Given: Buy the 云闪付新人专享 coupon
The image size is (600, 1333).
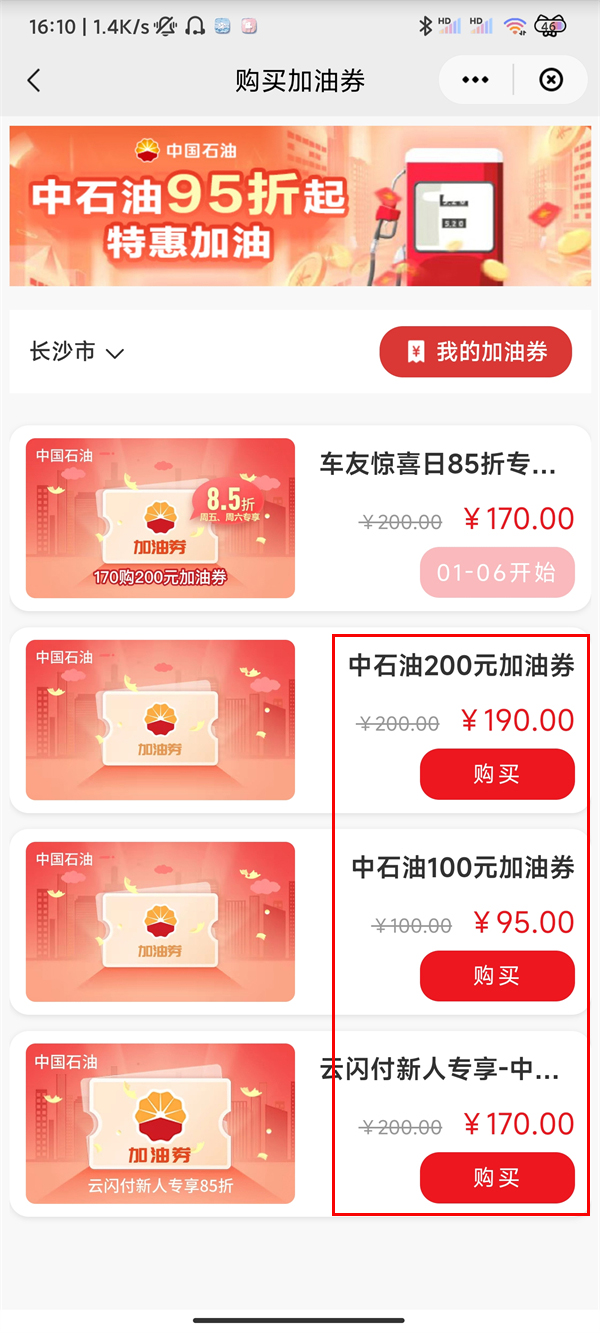Looking at the screenshot, I should tap(497, 1177).
